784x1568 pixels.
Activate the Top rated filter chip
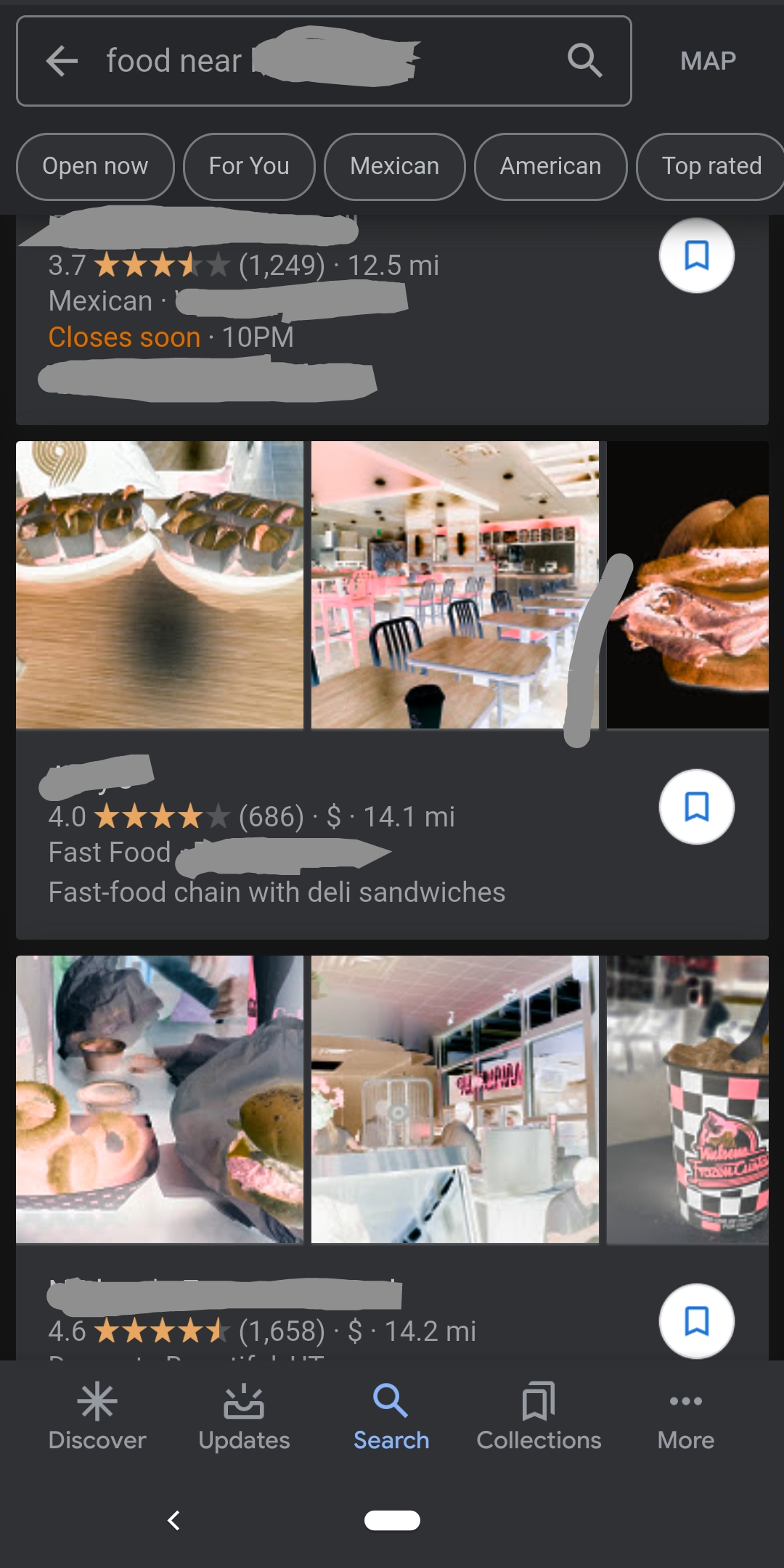pyautogui.click(x=709, y=166)
